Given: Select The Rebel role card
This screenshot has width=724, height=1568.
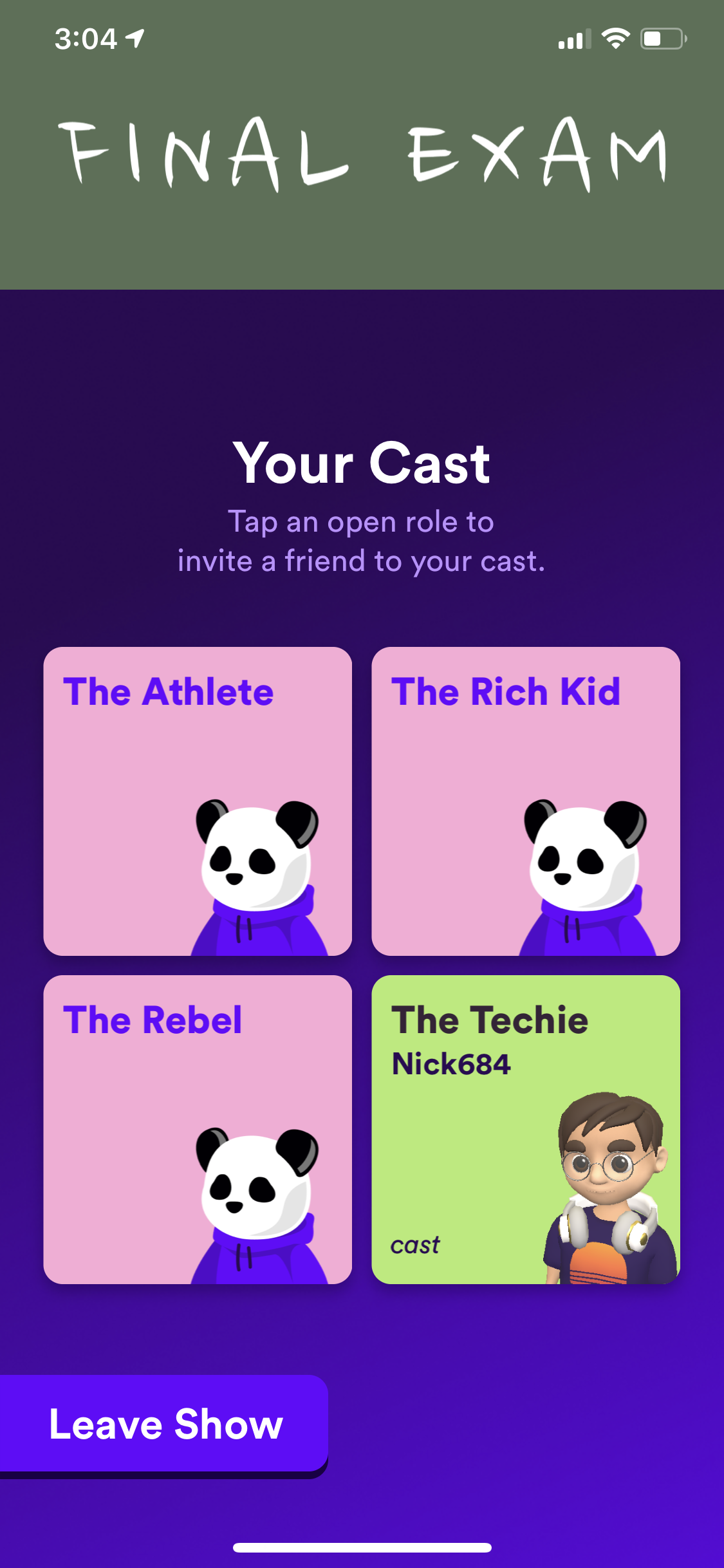Looking at the screenshot, I should (x=198, y=1129).
